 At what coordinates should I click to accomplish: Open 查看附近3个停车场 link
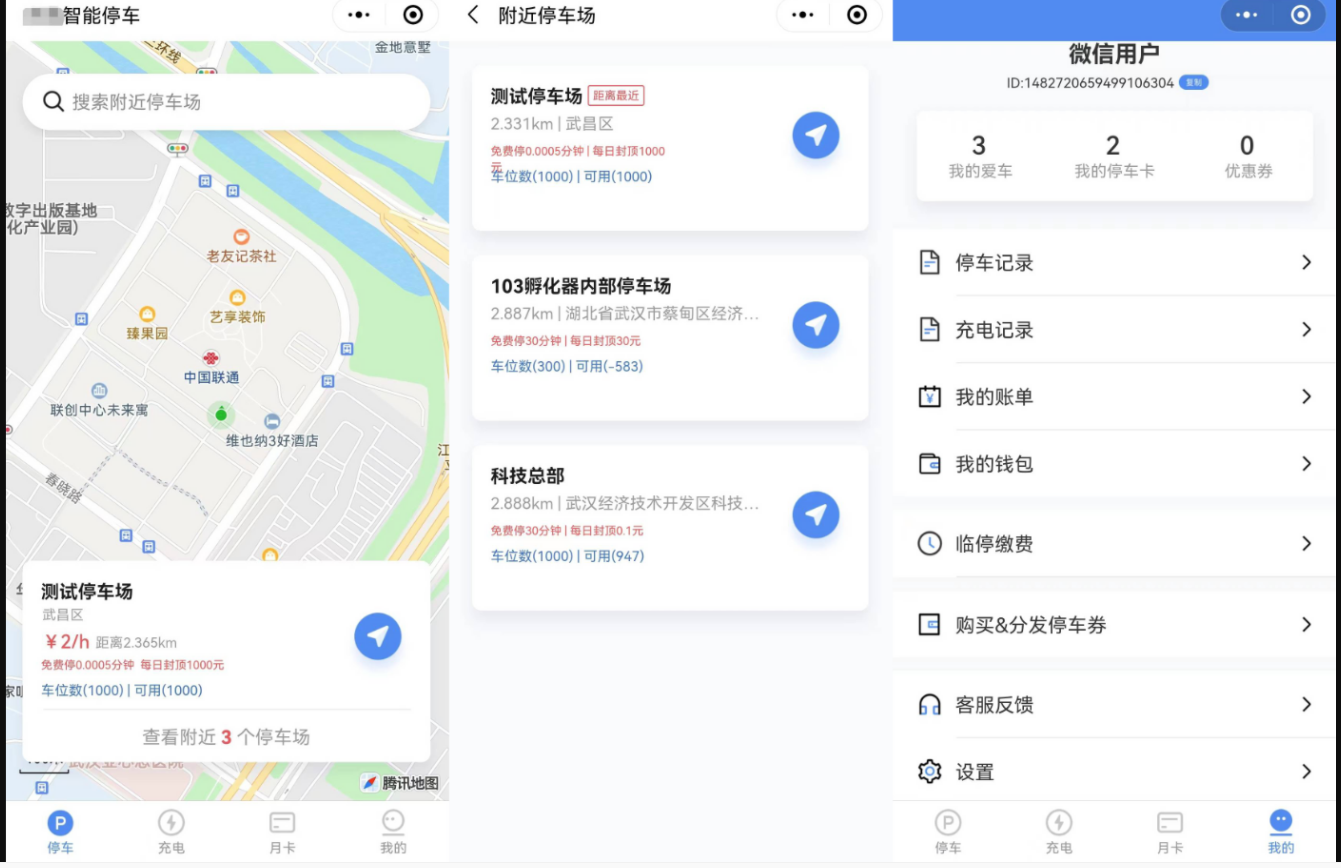pyautogui.click(x=226, y=737)
